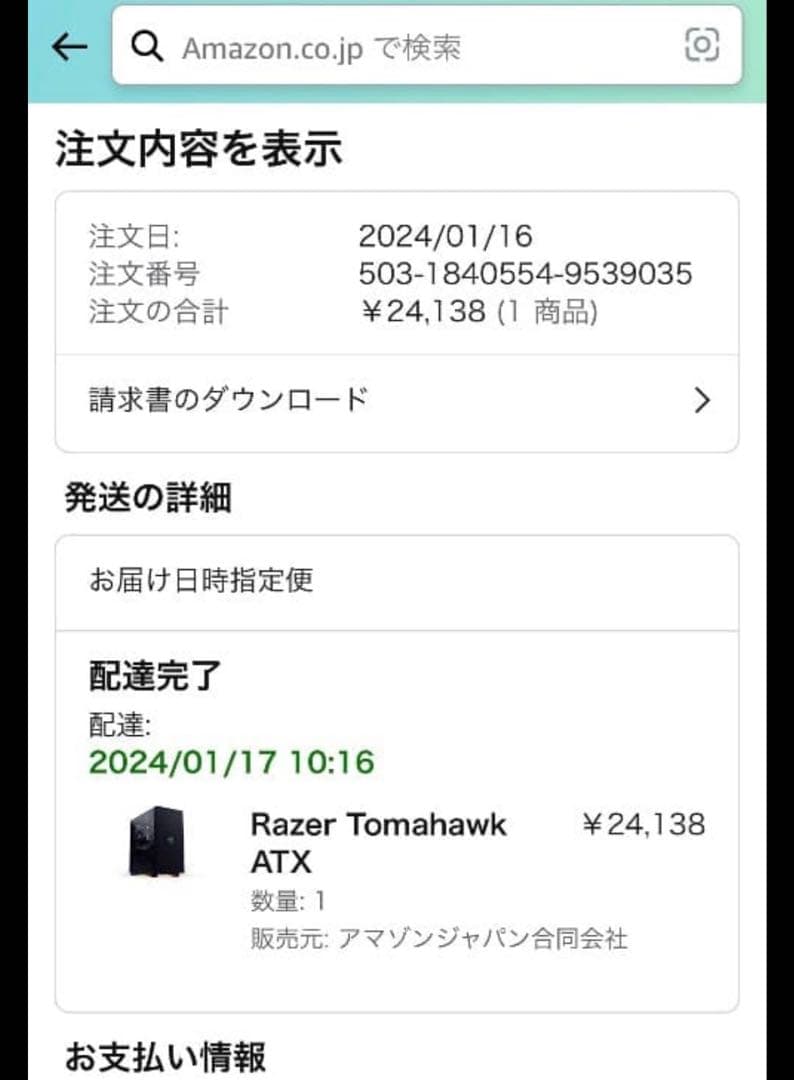Open the camera scan icon in search bar
The height and width of the screenshot is (1080, 794).
(x=705, y=45)
